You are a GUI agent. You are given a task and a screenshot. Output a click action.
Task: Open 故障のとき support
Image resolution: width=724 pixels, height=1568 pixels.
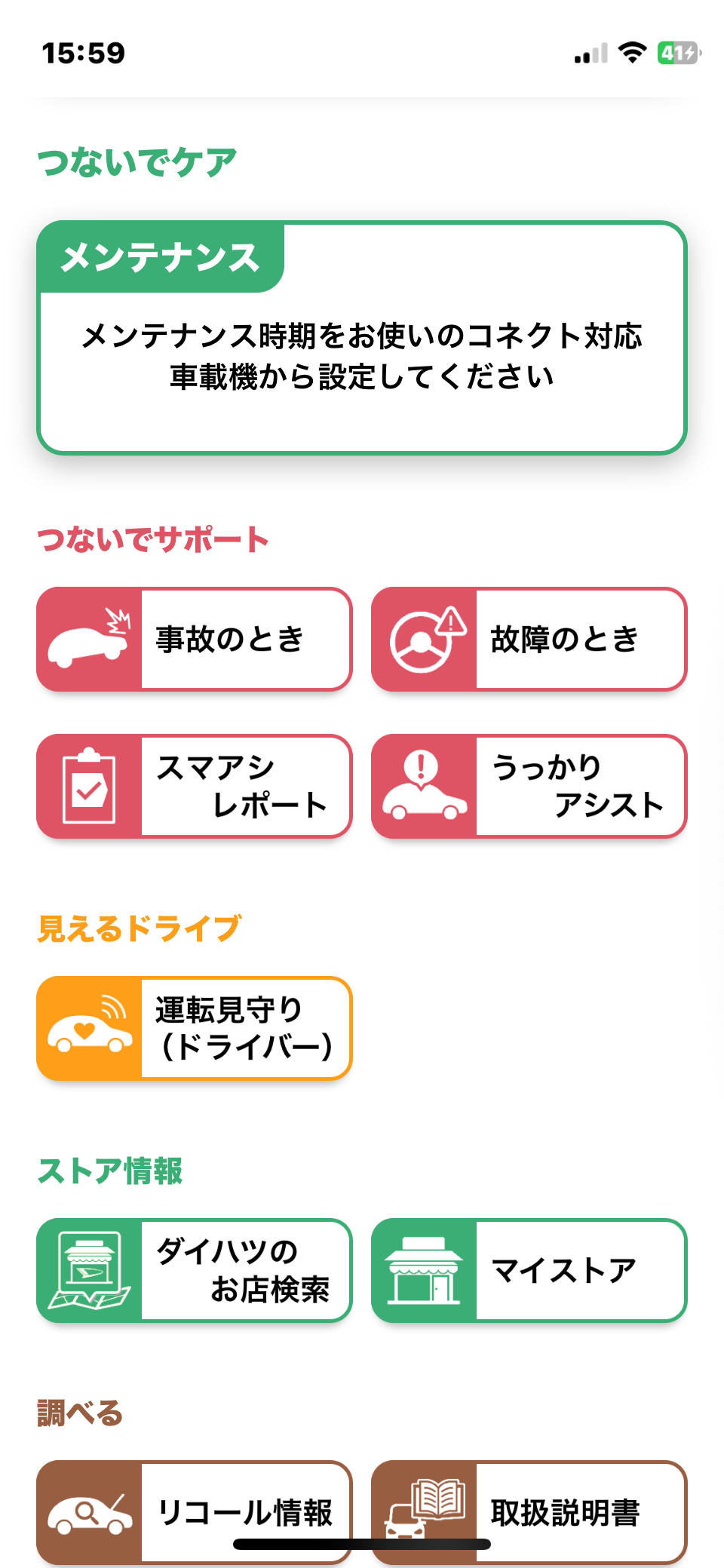[529, 640]
